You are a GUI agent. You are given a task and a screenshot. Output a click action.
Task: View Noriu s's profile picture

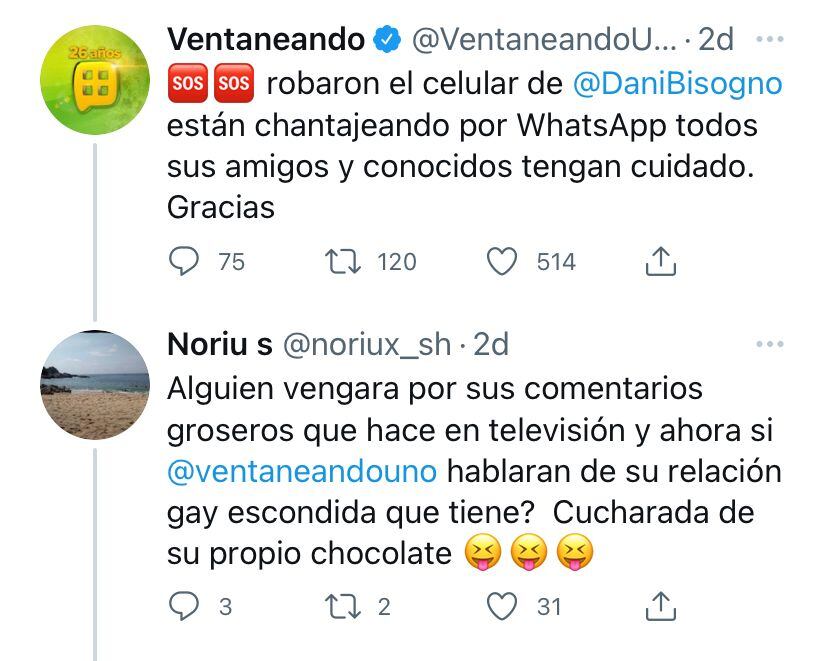tap(94, 385)
